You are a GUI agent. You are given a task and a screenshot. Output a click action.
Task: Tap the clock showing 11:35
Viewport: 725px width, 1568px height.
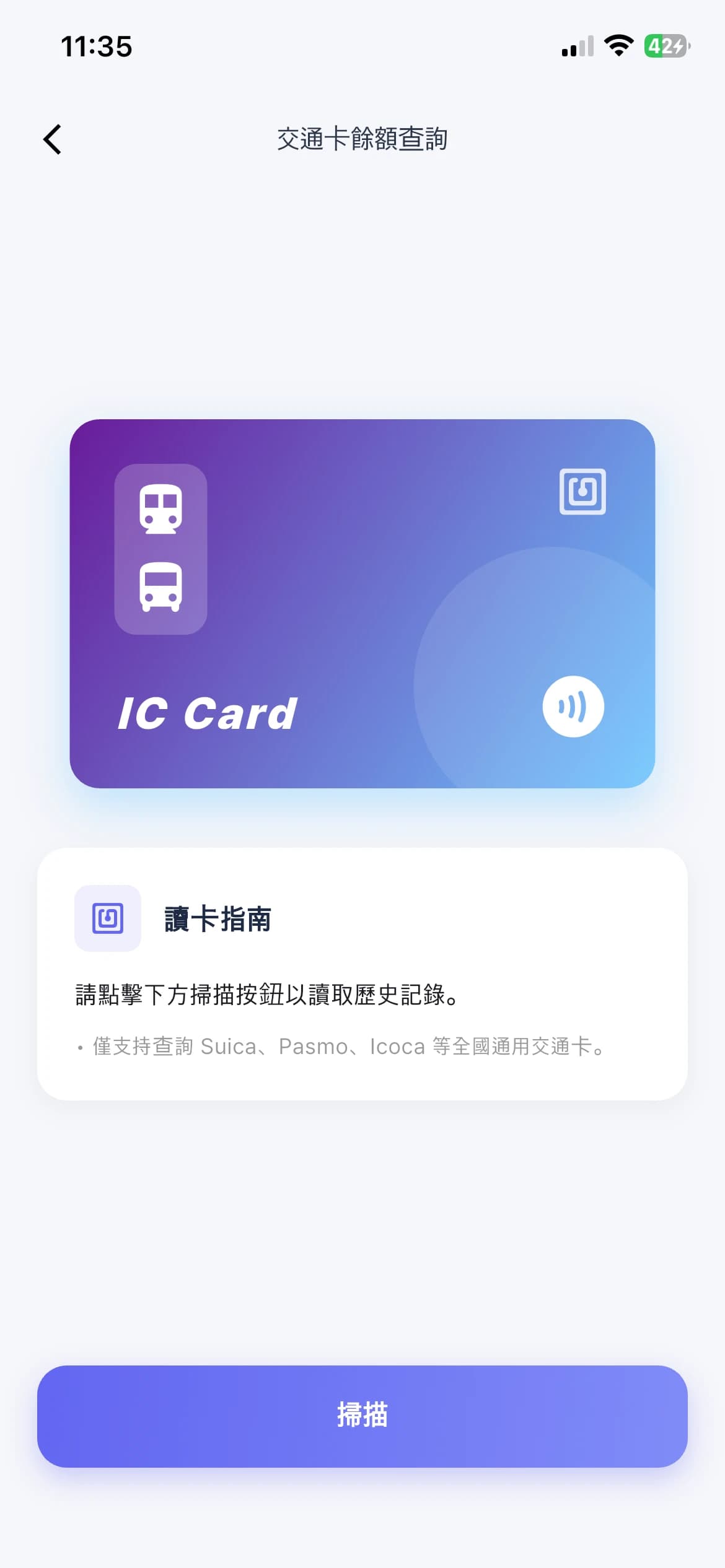click(x=96, y=45)
